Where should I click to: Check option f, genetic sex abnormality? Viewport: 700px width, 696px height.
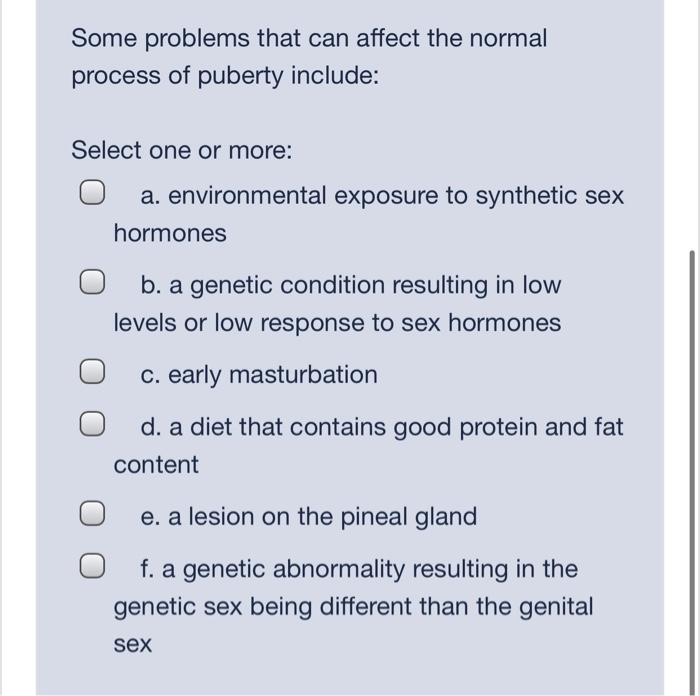coord(92,569)
